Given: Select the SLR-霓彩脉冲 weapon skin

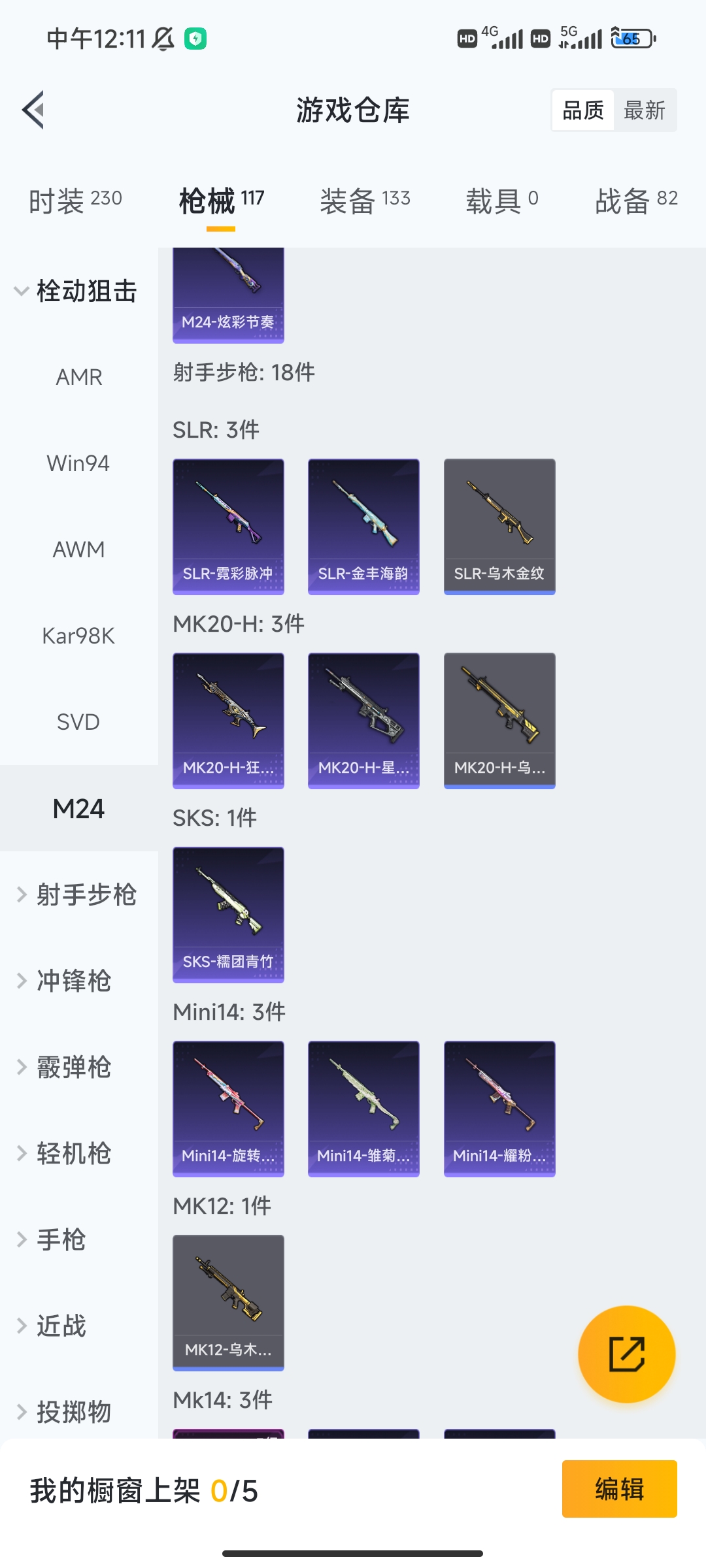Looking at the screenshot, I should (x=228, y=526).
